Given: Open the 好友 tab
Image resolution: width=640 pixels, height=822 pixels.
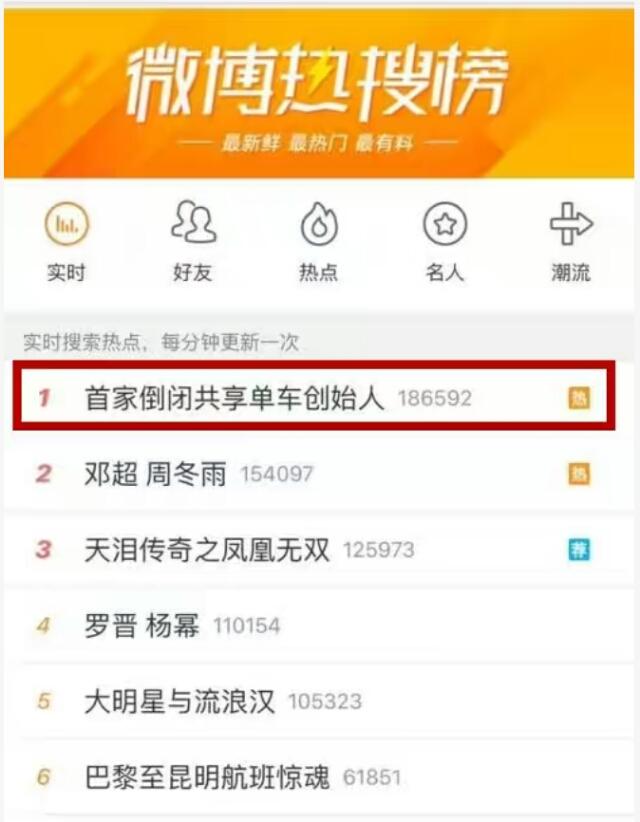Looking at the screenshot, I should tap(193, 243).
